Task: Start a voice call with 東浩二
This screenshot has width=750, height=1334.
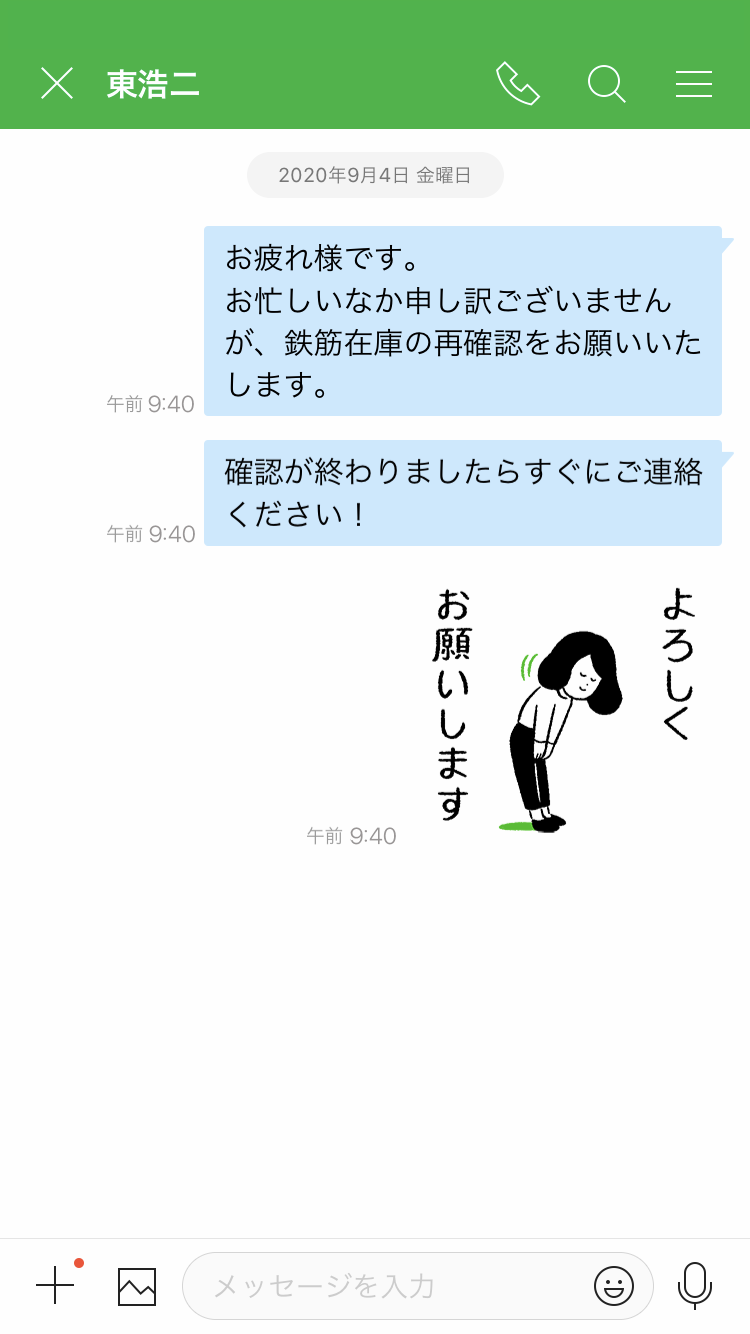Action: point(517,83)
